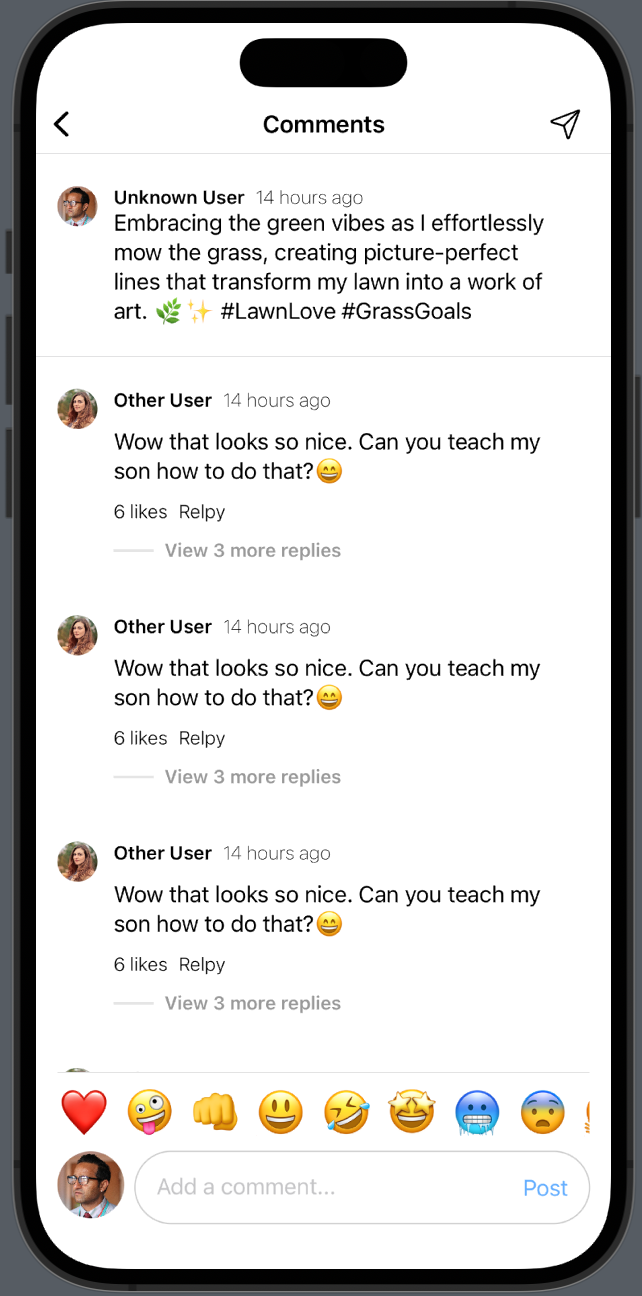Open the Add a comment field
The width and height of the screenshot is (642, 1296).
pos(330,1187)
